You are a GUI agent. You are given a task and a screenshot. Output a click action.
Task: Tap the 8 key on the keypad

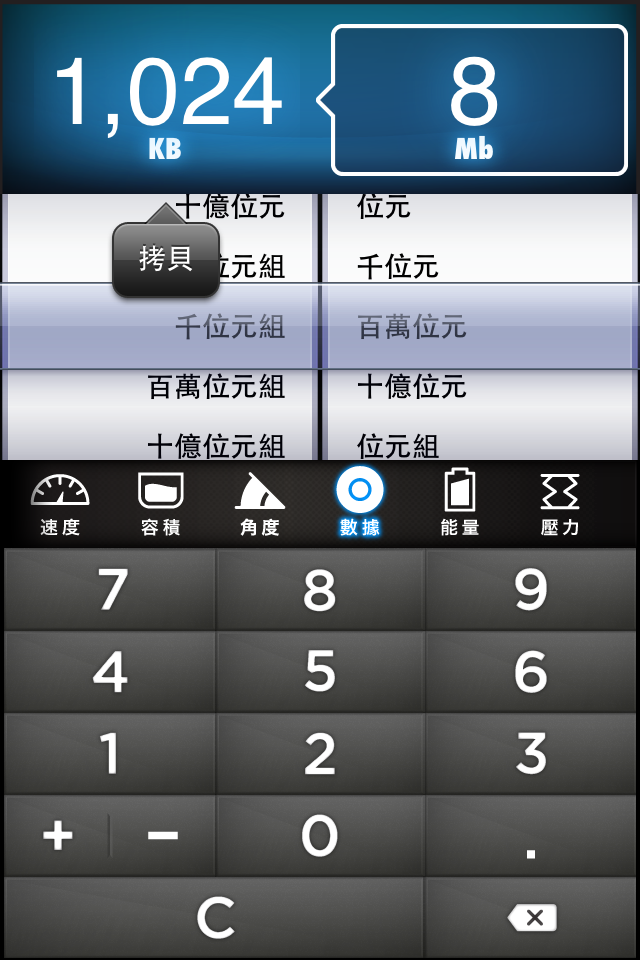[x=320, y=590]
